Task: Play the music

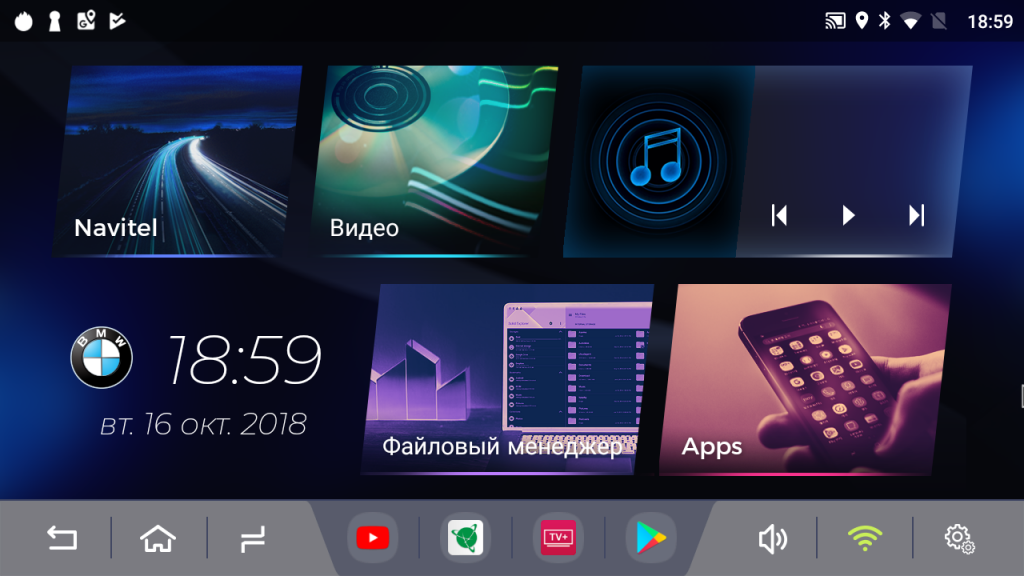Action: 848,215
